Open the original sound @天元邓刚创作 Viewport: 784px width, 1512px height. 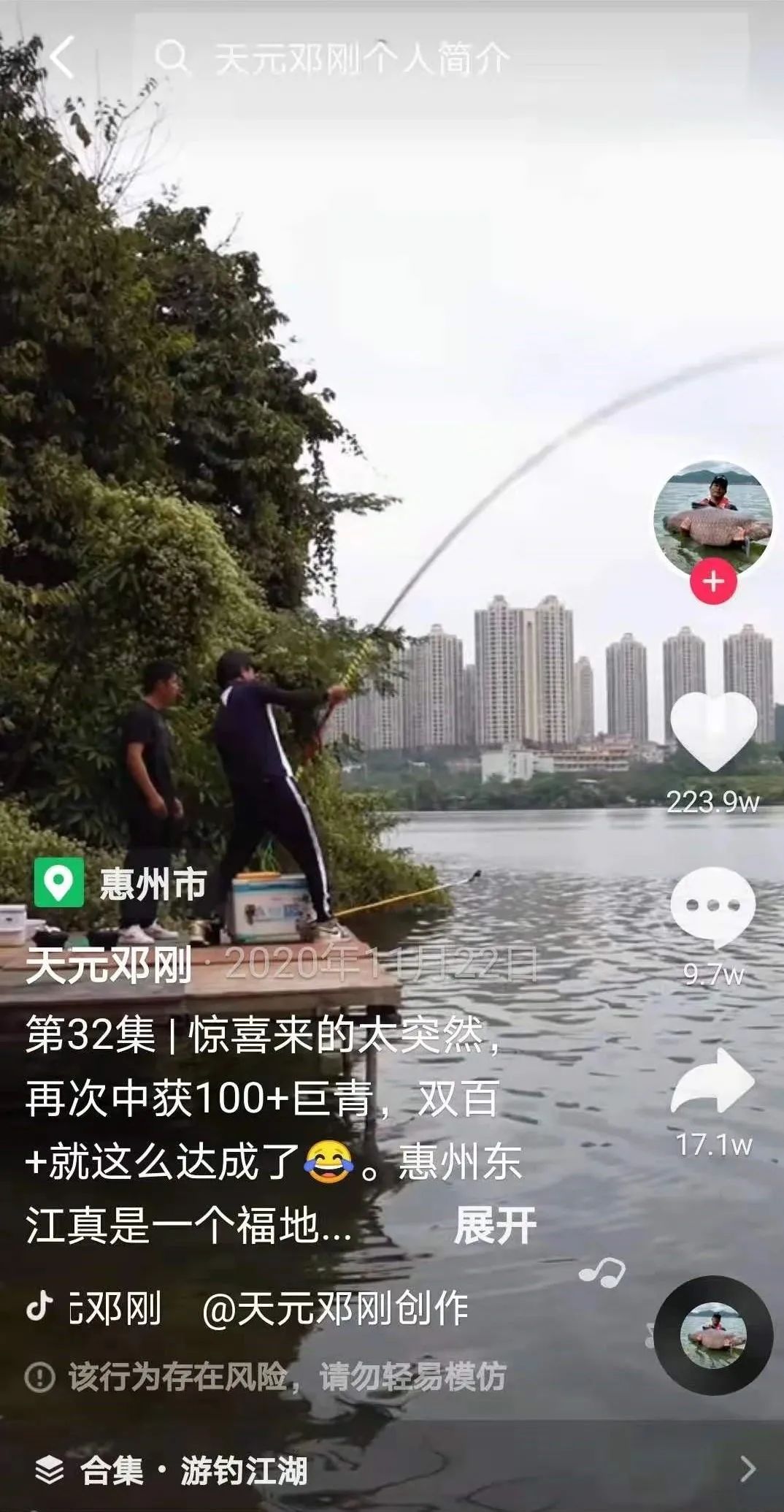[334, 1307]
